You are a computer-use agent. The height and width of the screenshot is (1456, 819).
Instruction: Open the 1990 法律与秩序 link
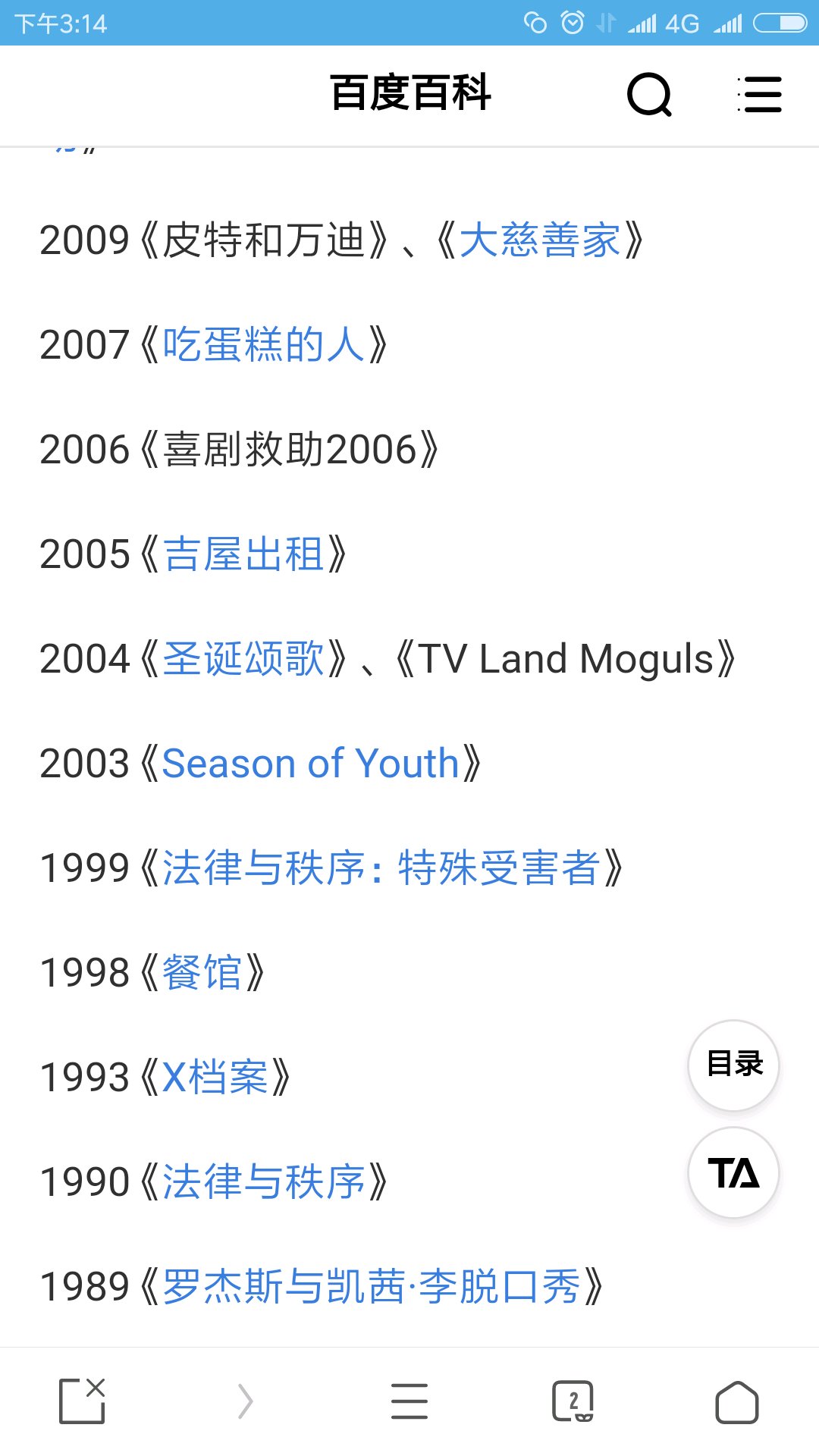tap(264, 1182)
